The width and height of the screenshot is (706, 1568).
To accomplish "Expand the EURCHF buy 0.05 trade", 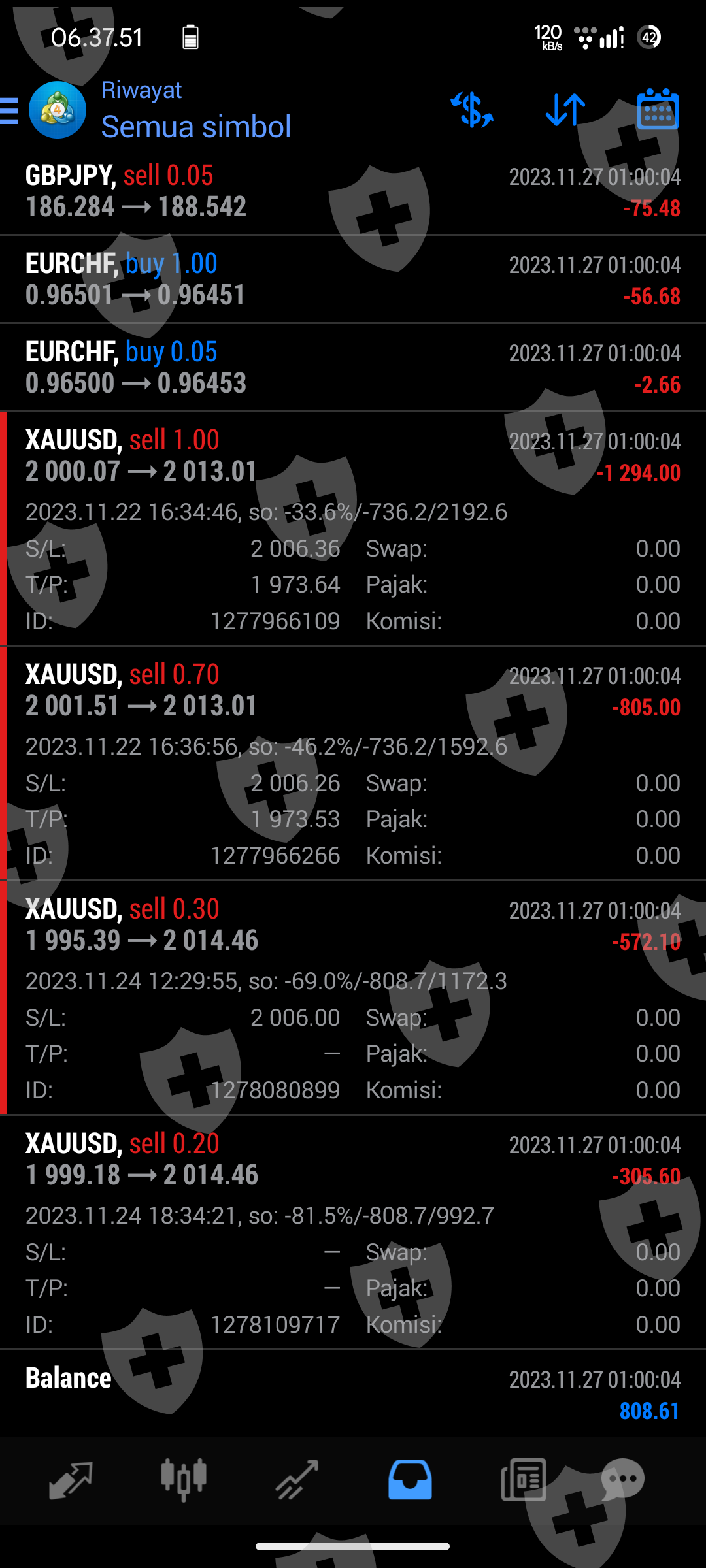I will (353, 367).
